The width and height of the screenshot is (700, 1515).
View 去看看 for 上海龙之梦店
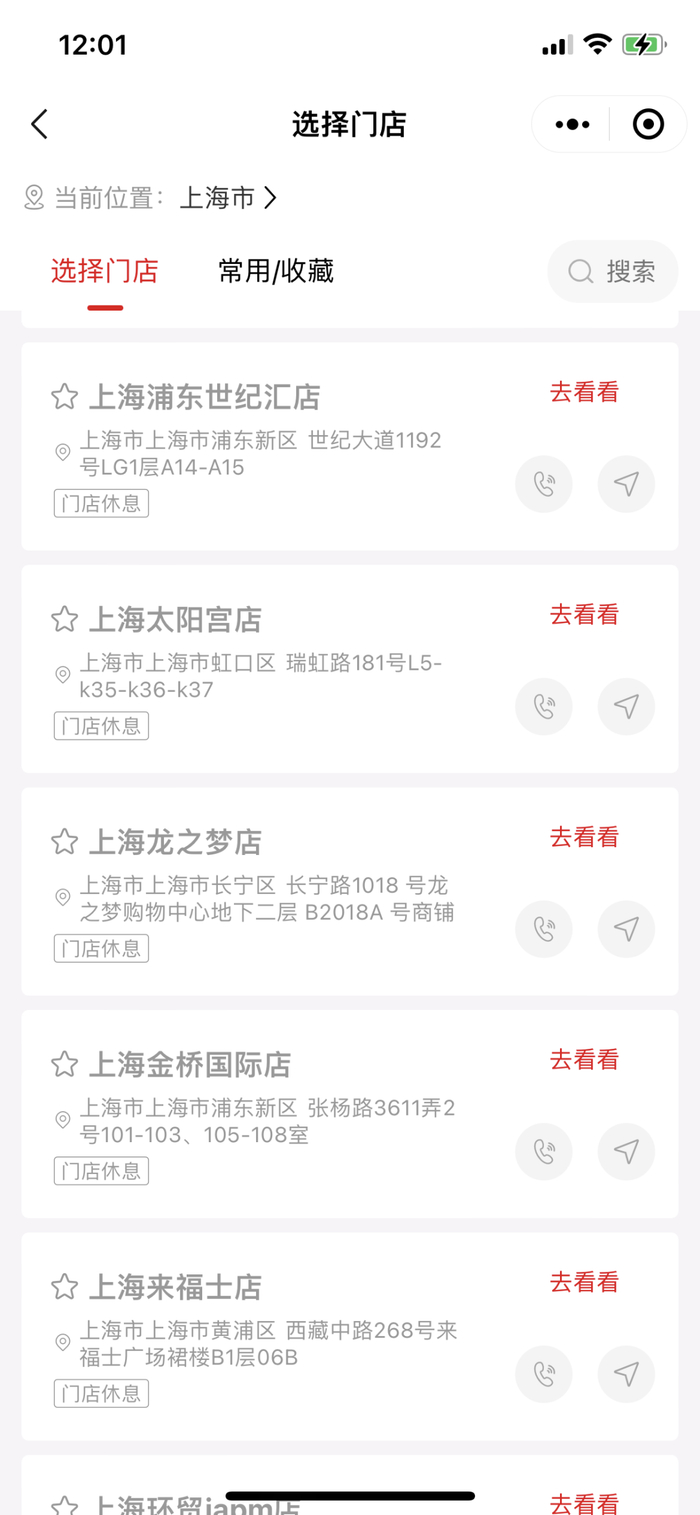point(584,836)
